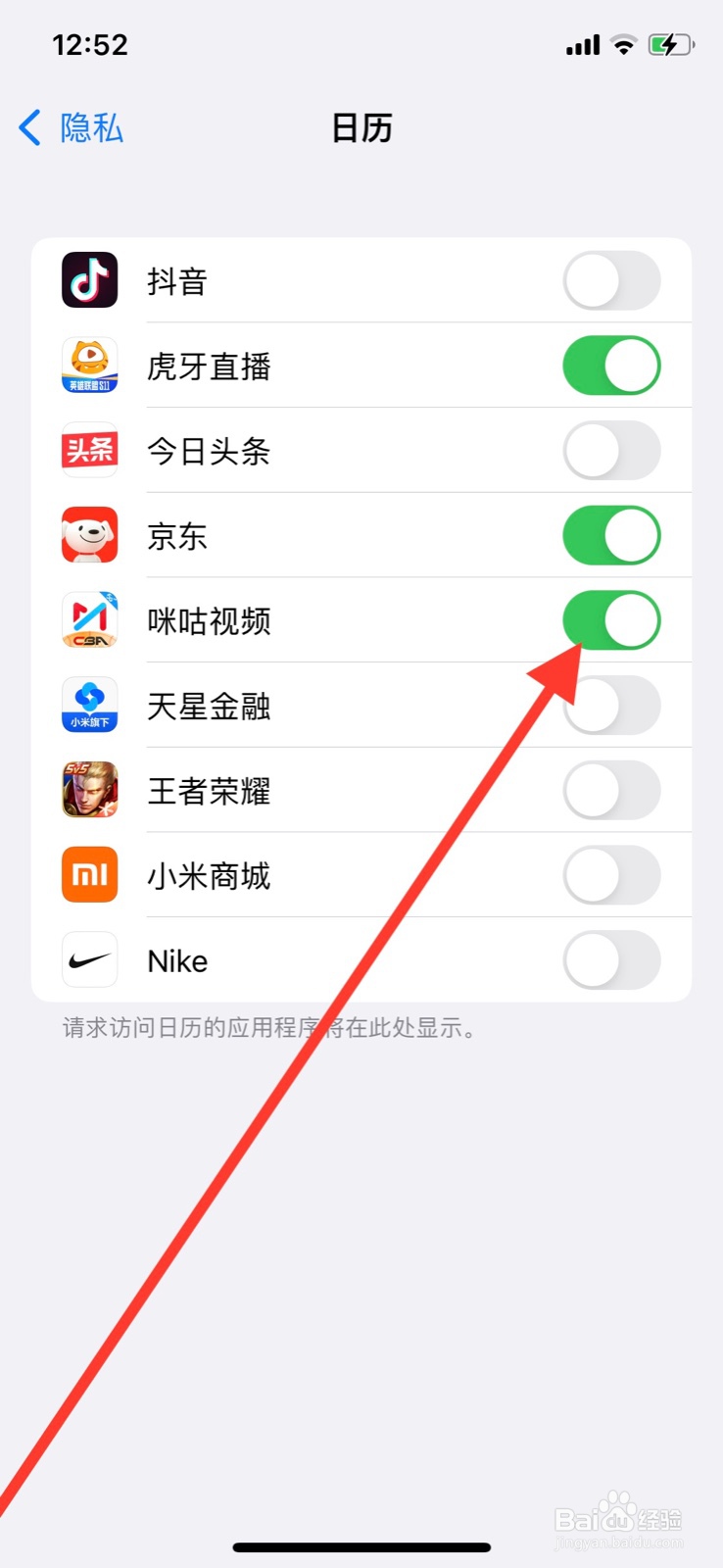Enable the Nike toggle
Viewport: 723px width, 1568px height.
point(611,960)
